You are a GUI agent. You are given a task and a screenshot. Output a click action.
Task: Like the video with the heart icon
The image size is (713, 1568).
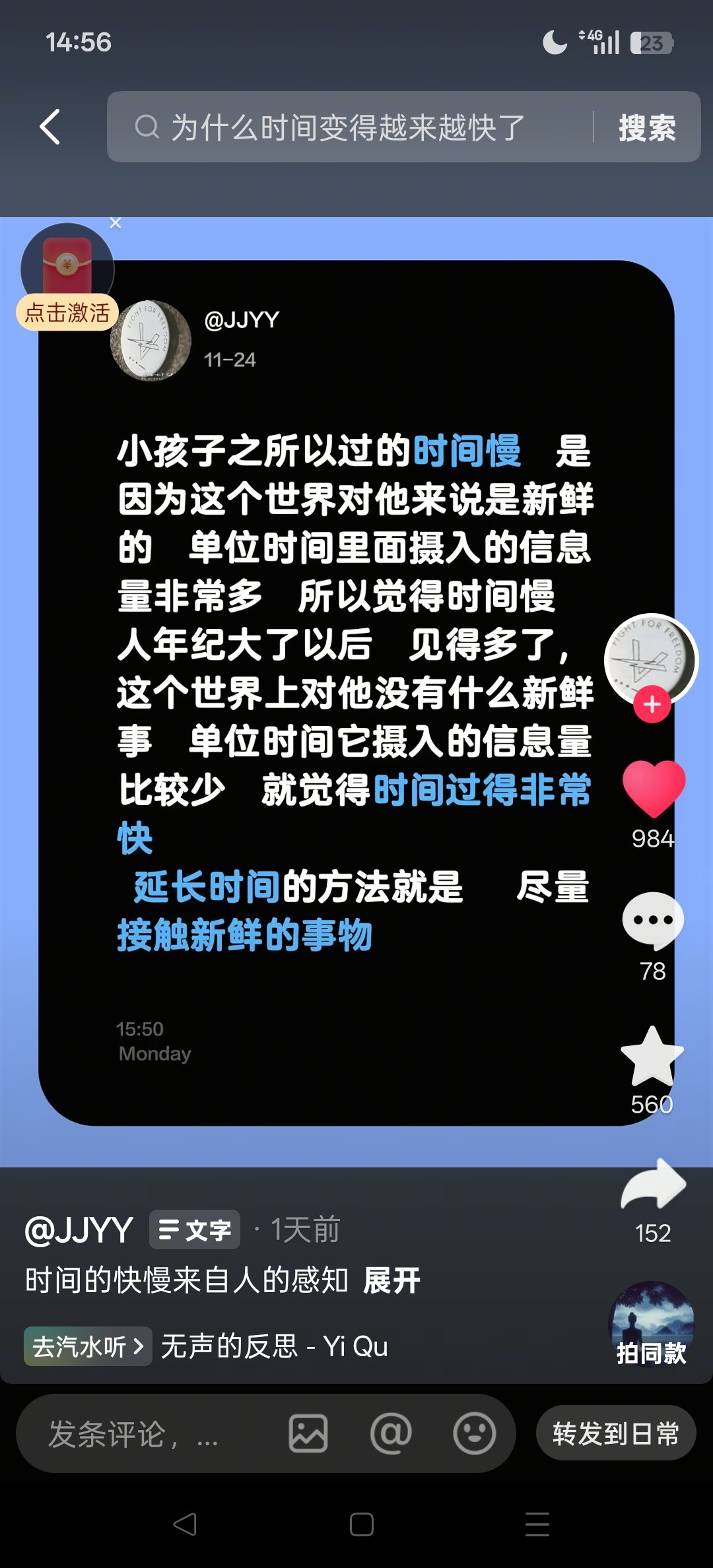tap(654, 788)
